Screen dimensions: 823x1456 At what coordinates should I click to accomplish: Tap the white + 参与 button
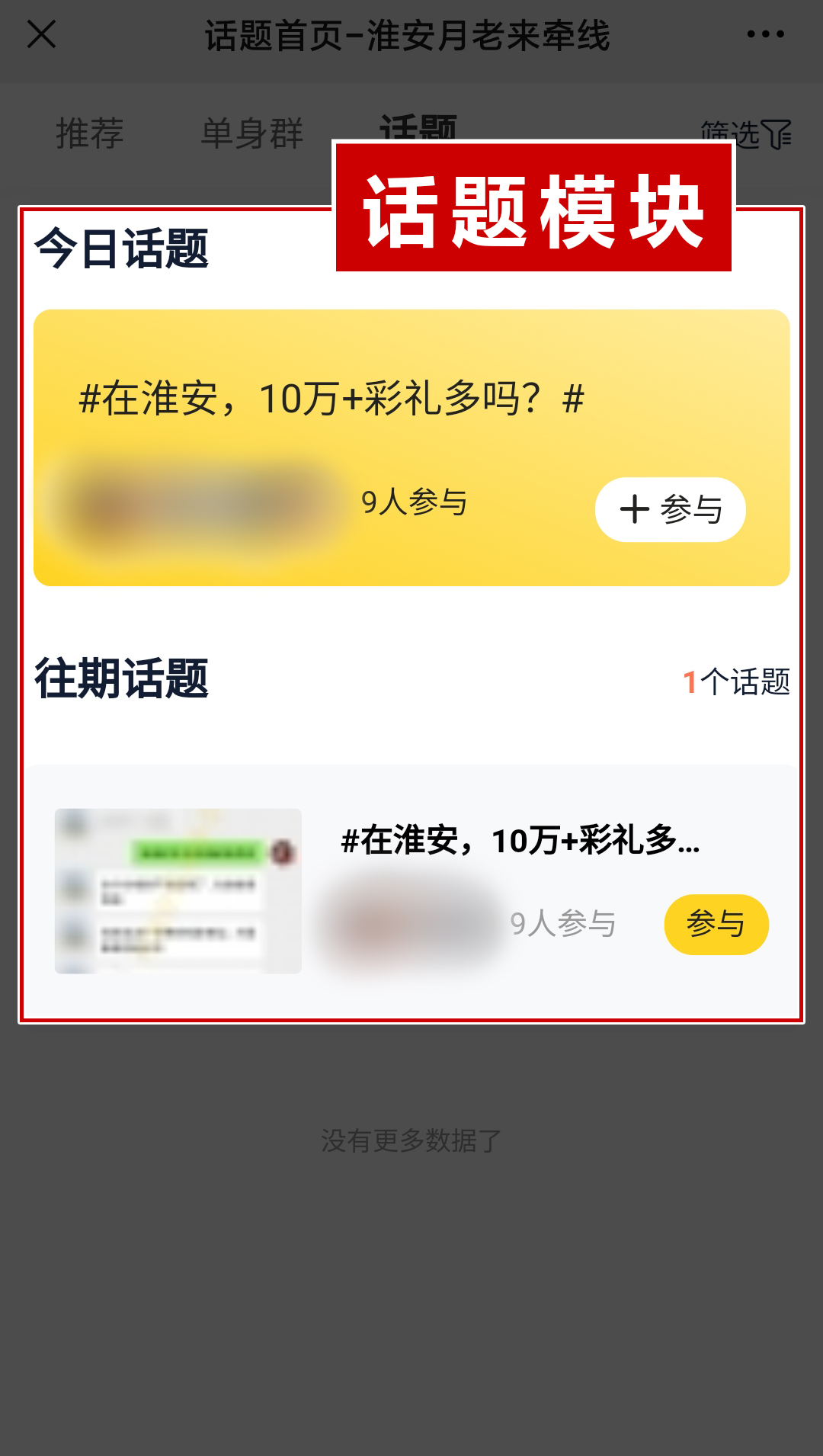[x=670, y=509]
